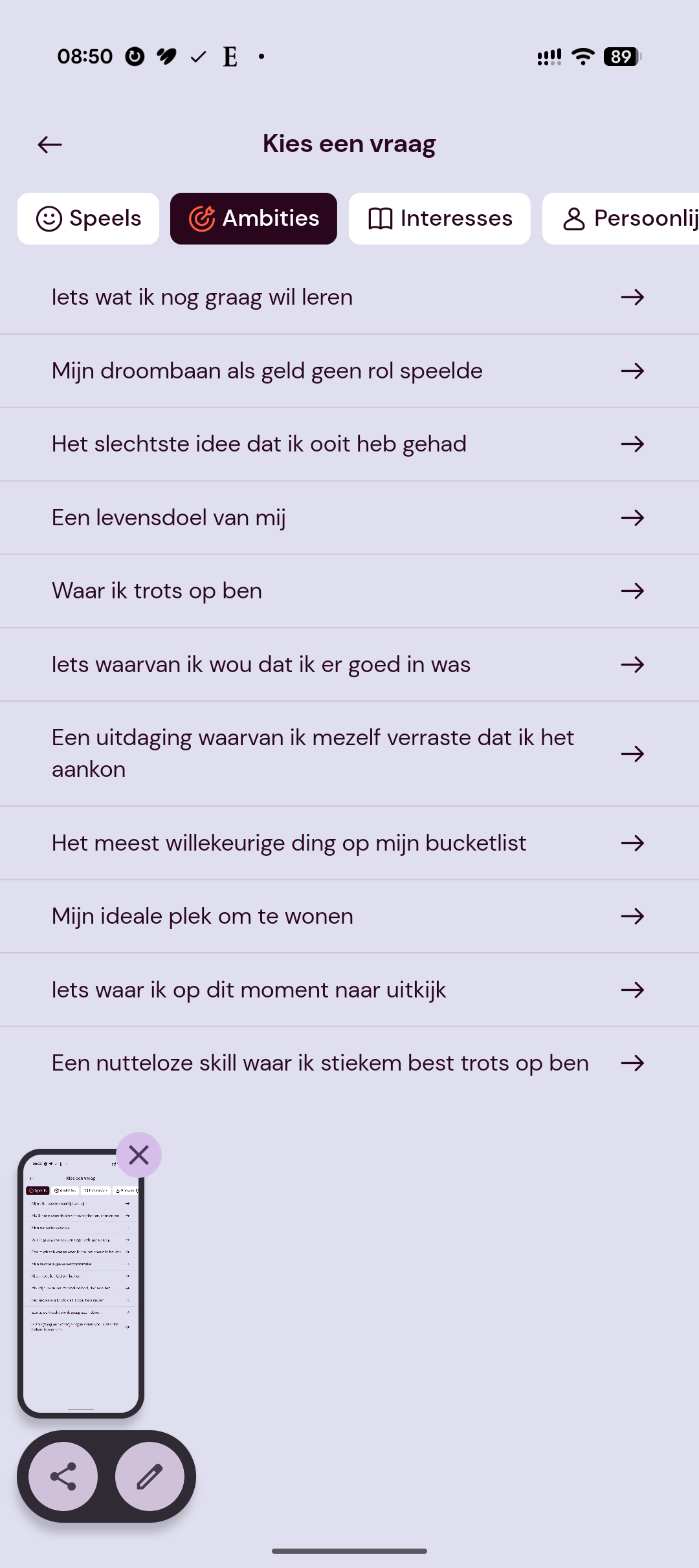This screenshot has height=1568, width=699.
Task: Choose 'Iets wat ik nog graag wil leren'
Action: click(348, 298)
